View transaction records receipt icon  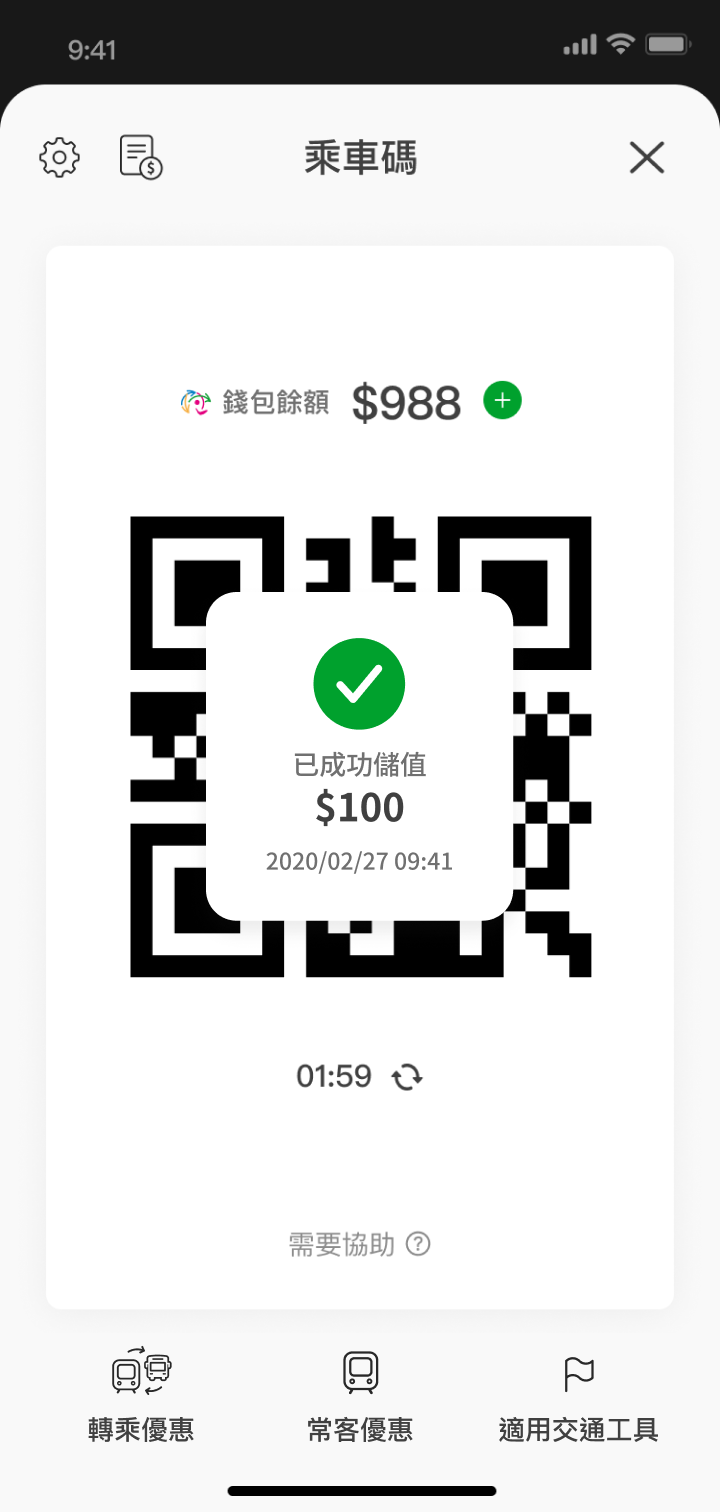click(x=141, y=158)
